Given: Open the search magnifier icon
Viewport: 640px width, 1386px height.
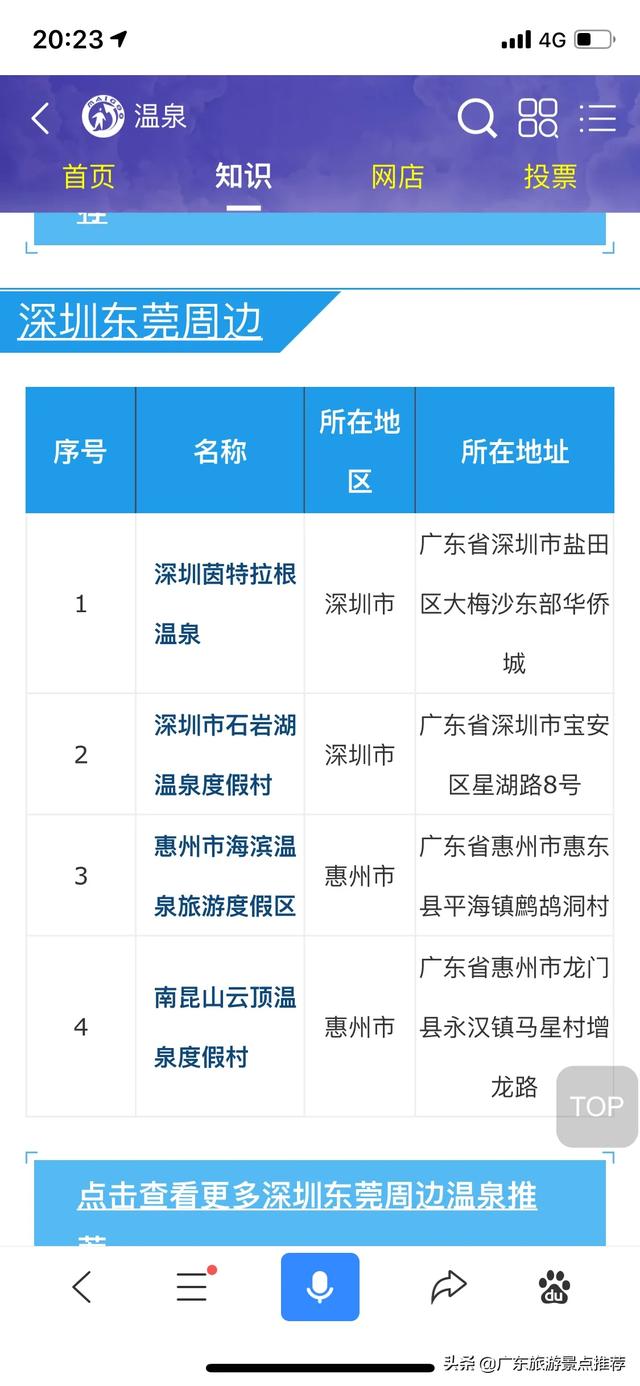Looking at the screenshot, I should pos(476,119).
